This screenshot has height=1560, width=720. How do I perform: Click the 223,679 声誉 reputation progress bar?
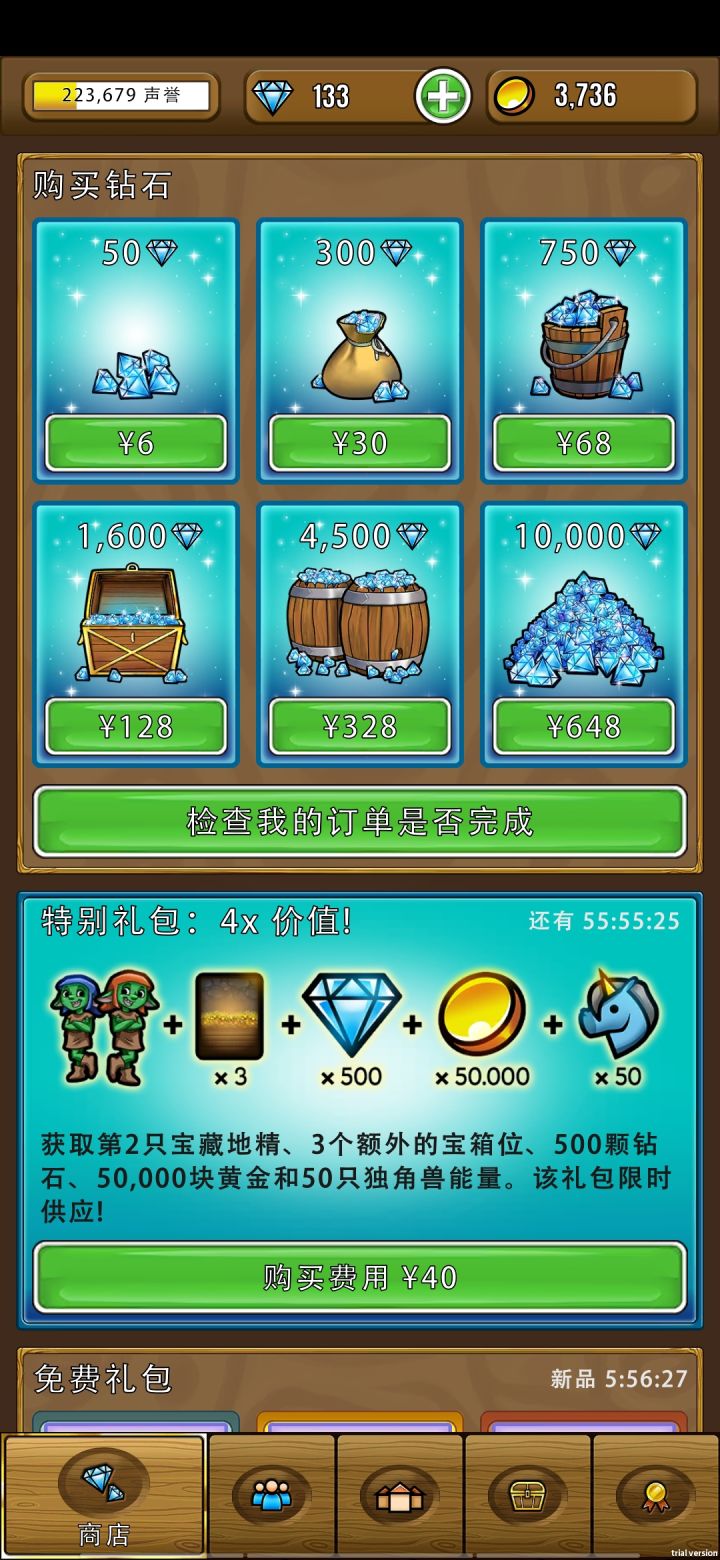point(119,93)
